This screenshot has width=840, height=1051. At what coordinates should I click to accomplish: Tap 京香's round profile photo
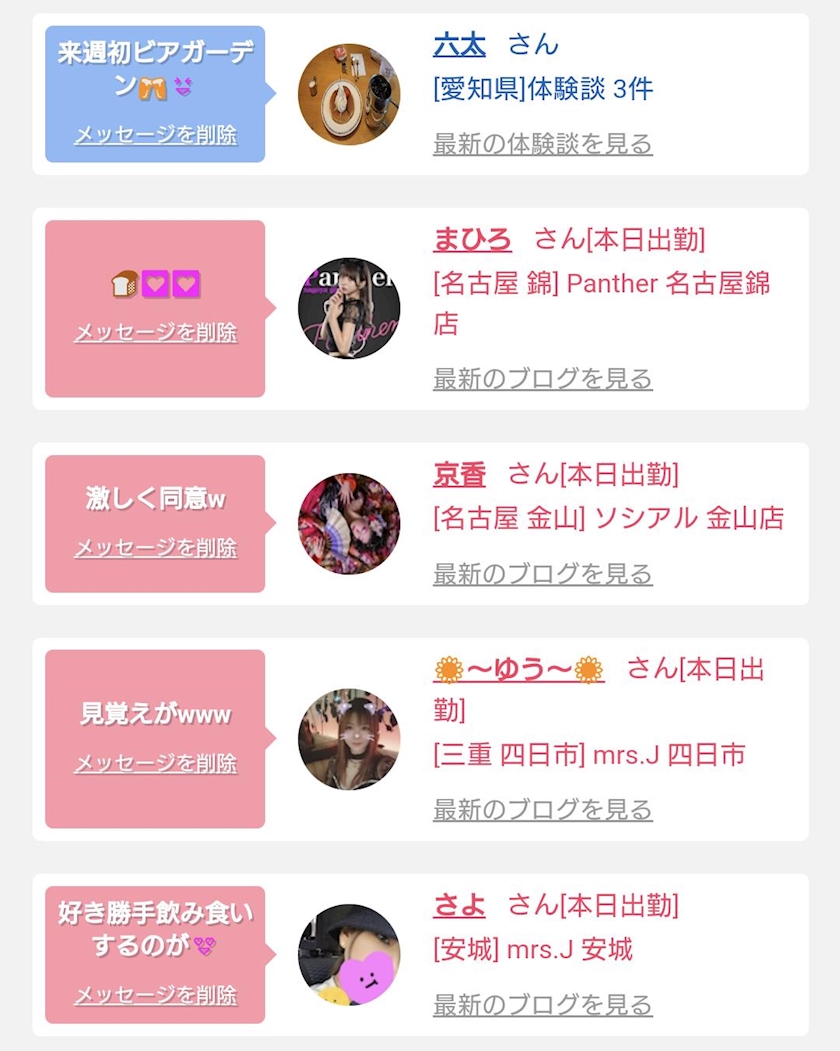[x=349, y=523]
